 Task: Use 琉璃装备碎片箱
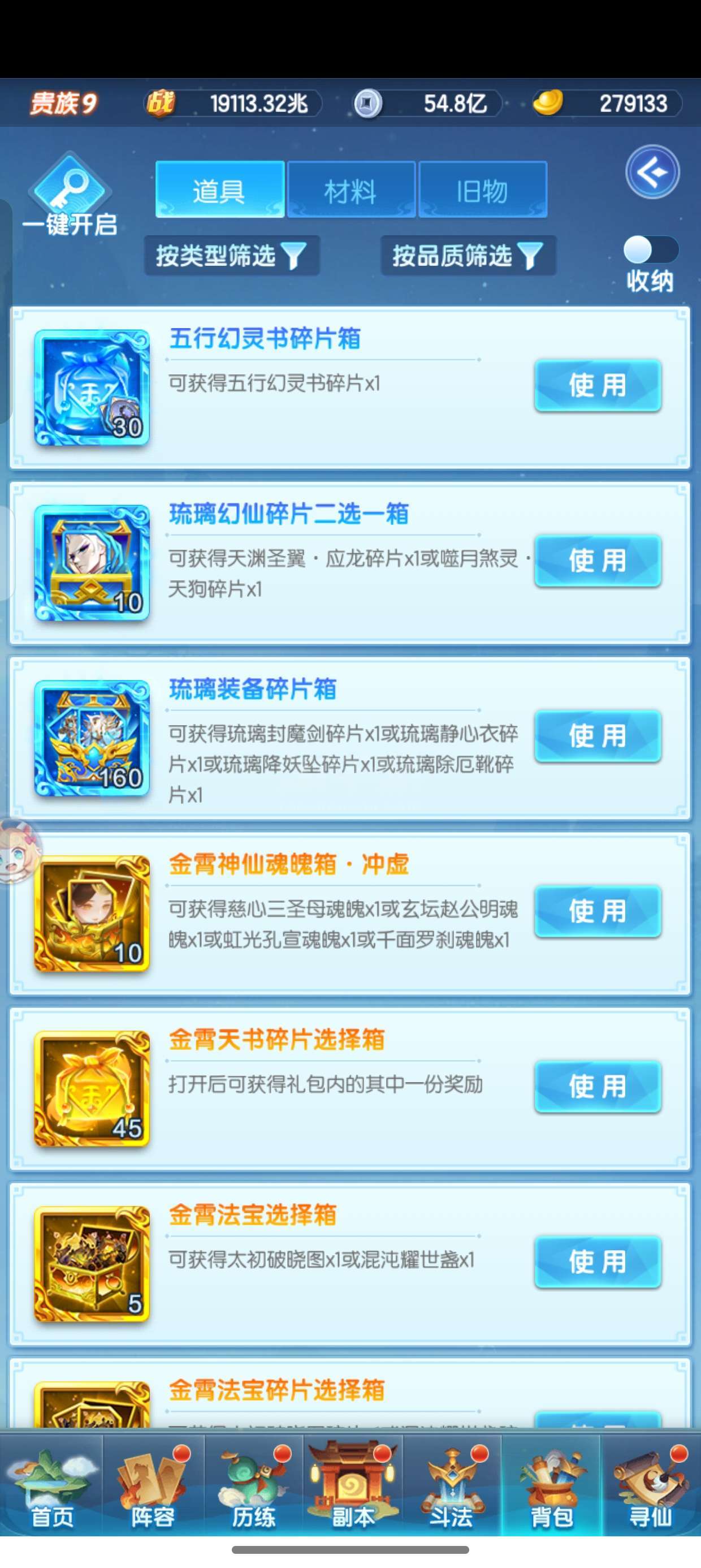pyautogui.click(x=598, y=736)
